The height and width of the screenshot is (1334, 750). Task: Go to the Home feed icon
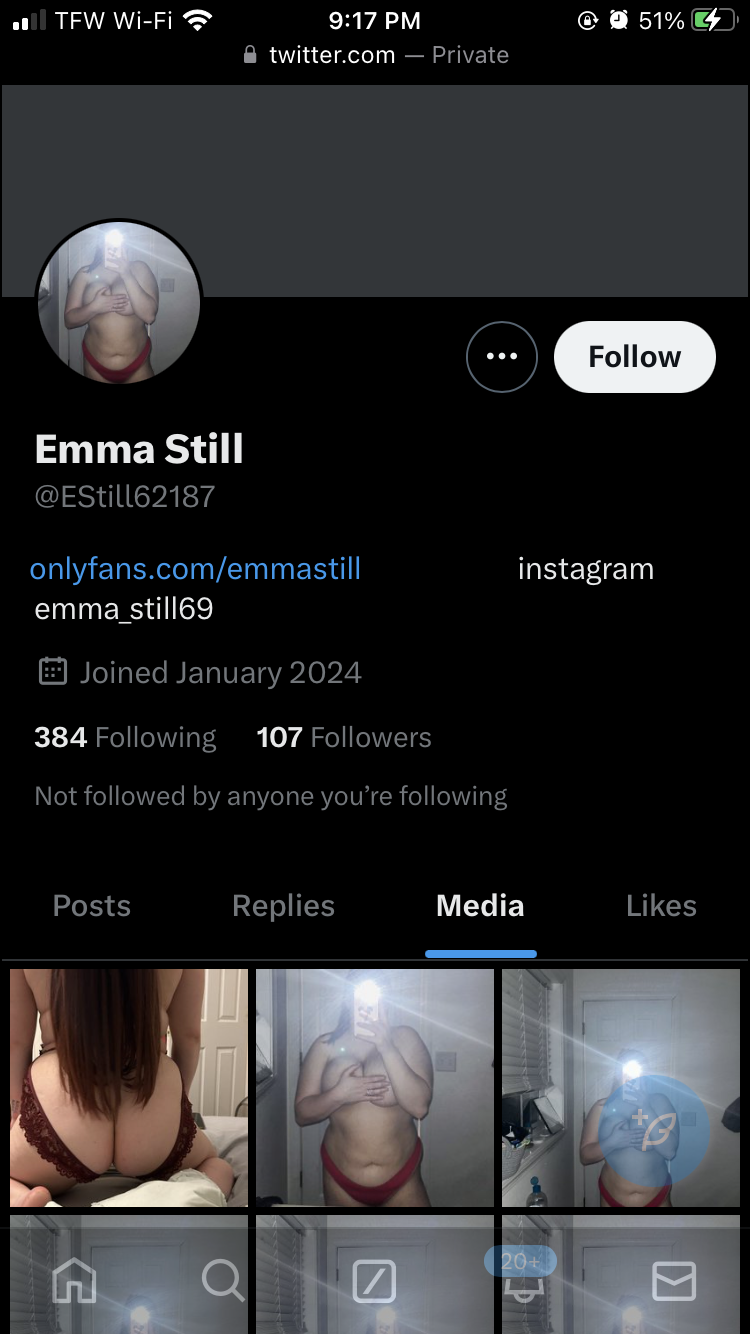pyautogui.click(x=74, y=1280)
